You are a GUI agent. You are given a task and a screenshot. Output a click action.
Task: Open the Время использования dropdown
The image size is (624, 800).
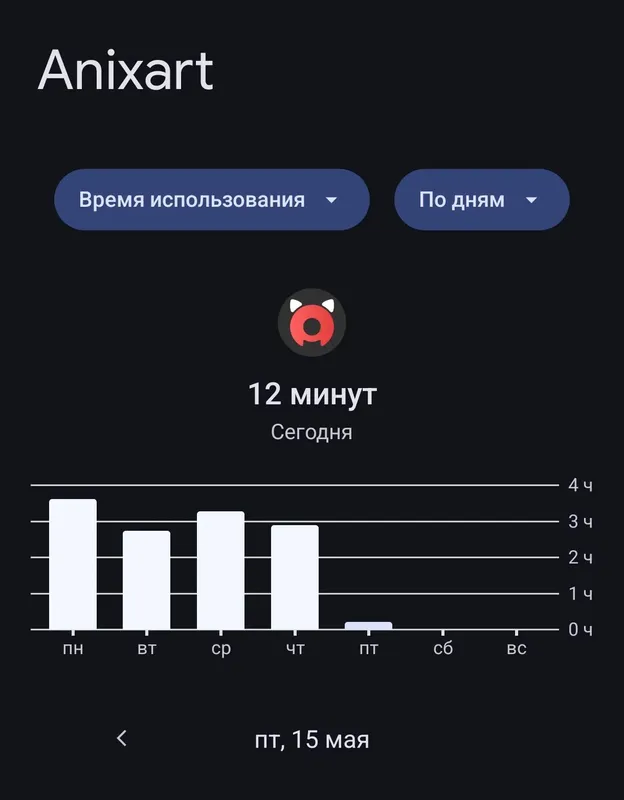(212, 199)
